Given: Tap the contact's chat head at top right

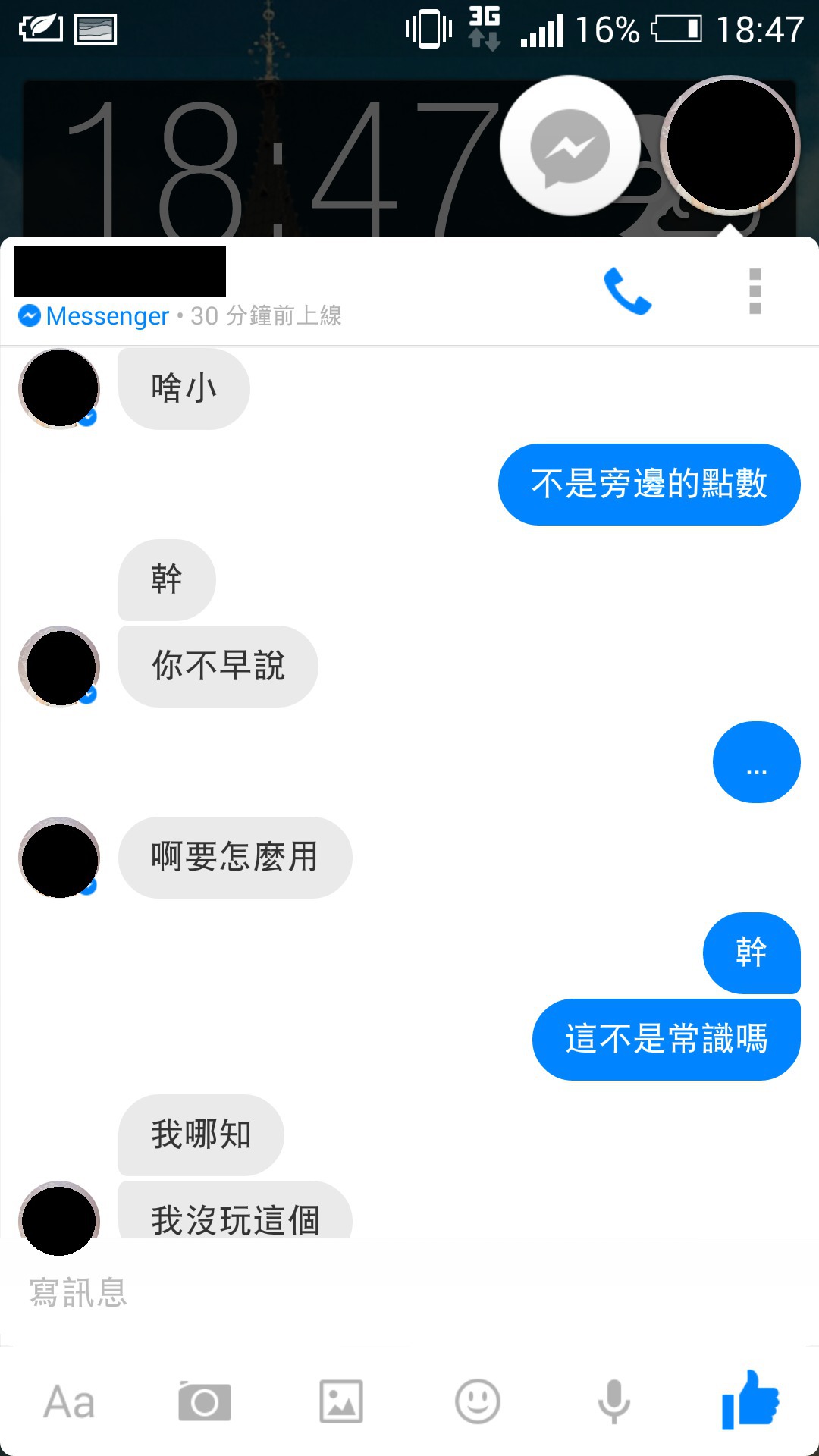Looking at the screenshot, I should (730, 144).
